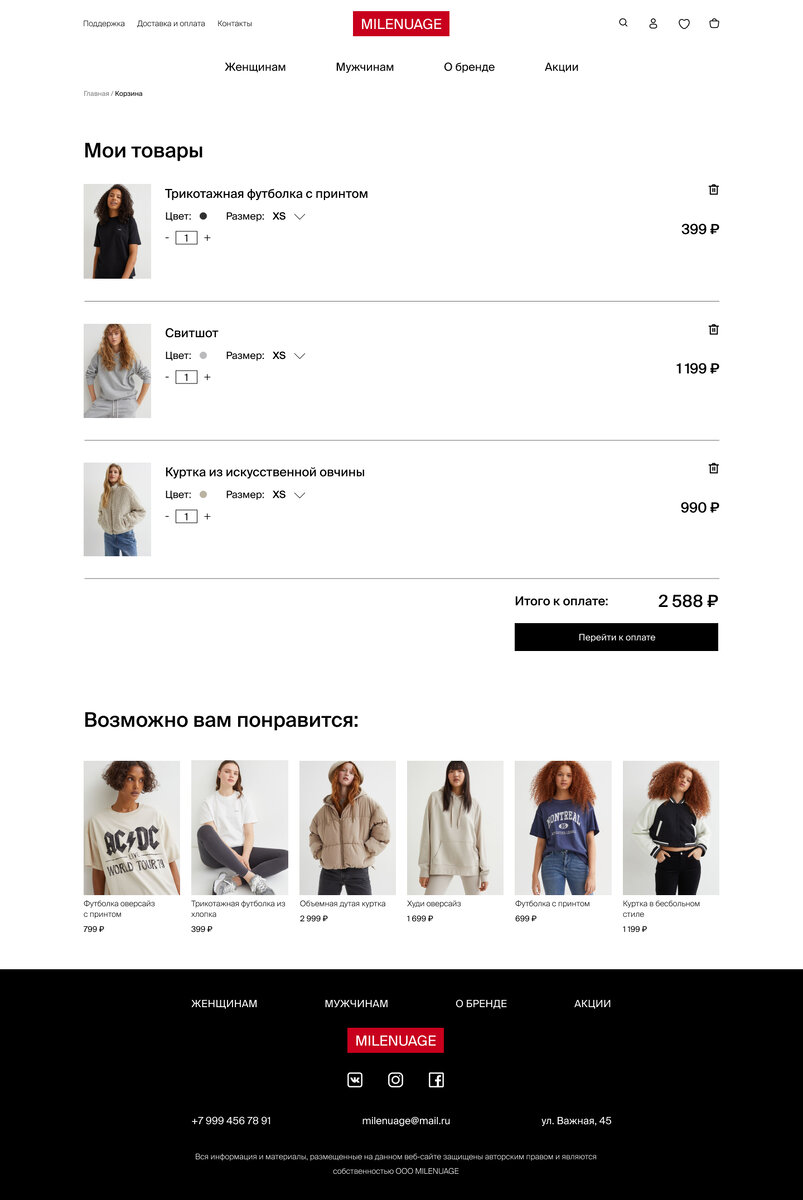Open О бренде in the top menu
The height and width of the screenshot is (1200, 803).
coord(469,67)
